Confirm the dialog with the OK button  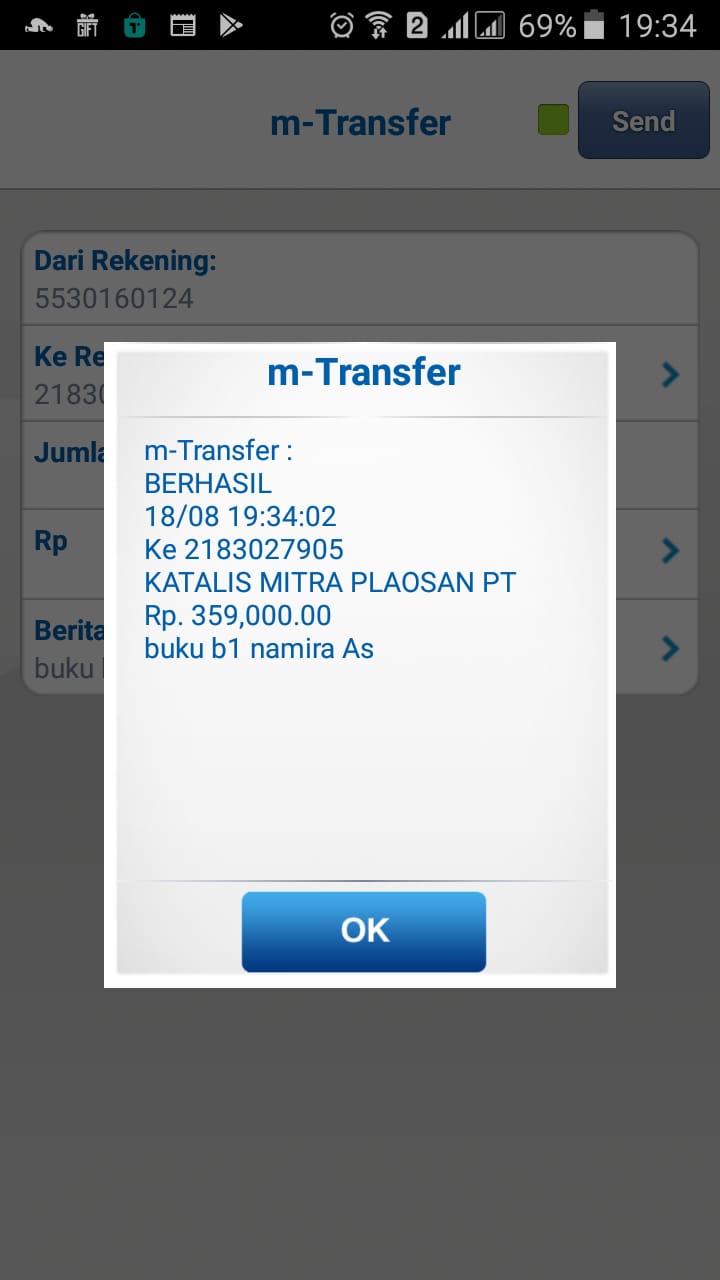pos(364,931)
